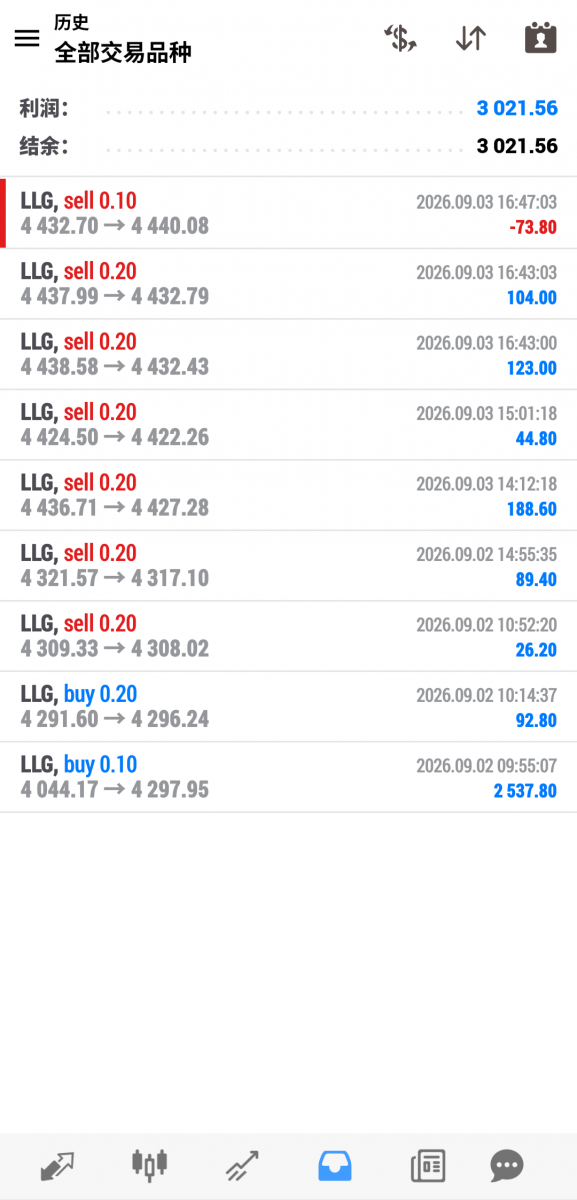The width and height of the screenshot is (577, 1200).
Task: View the trade closed at 15:01:18
Action: (x=288, y=425)
